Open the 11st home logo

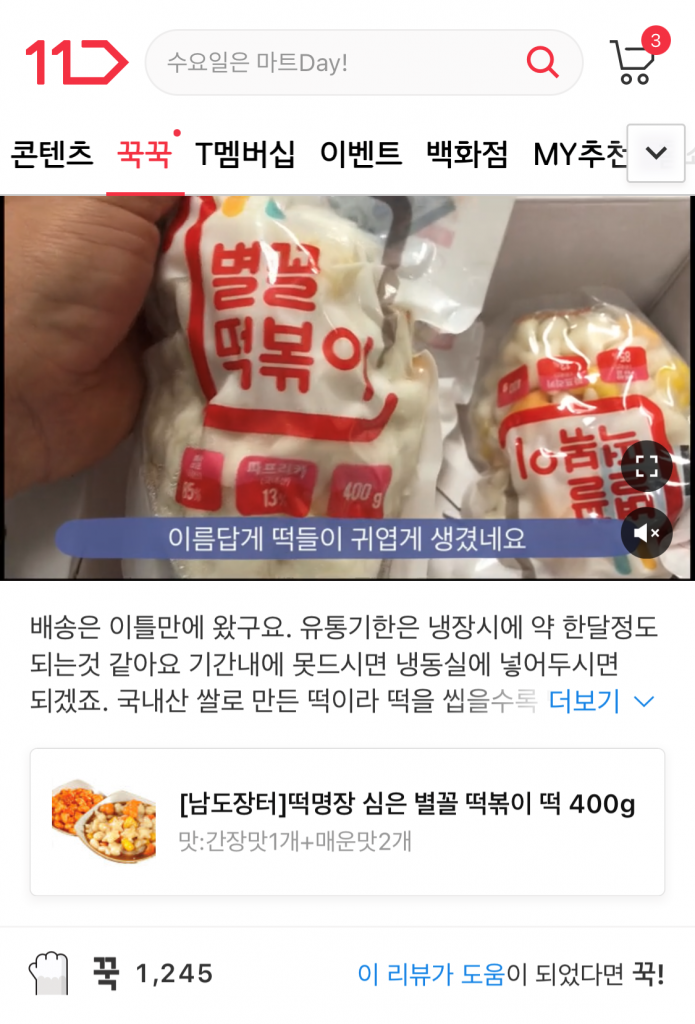[x=76, y=62]
